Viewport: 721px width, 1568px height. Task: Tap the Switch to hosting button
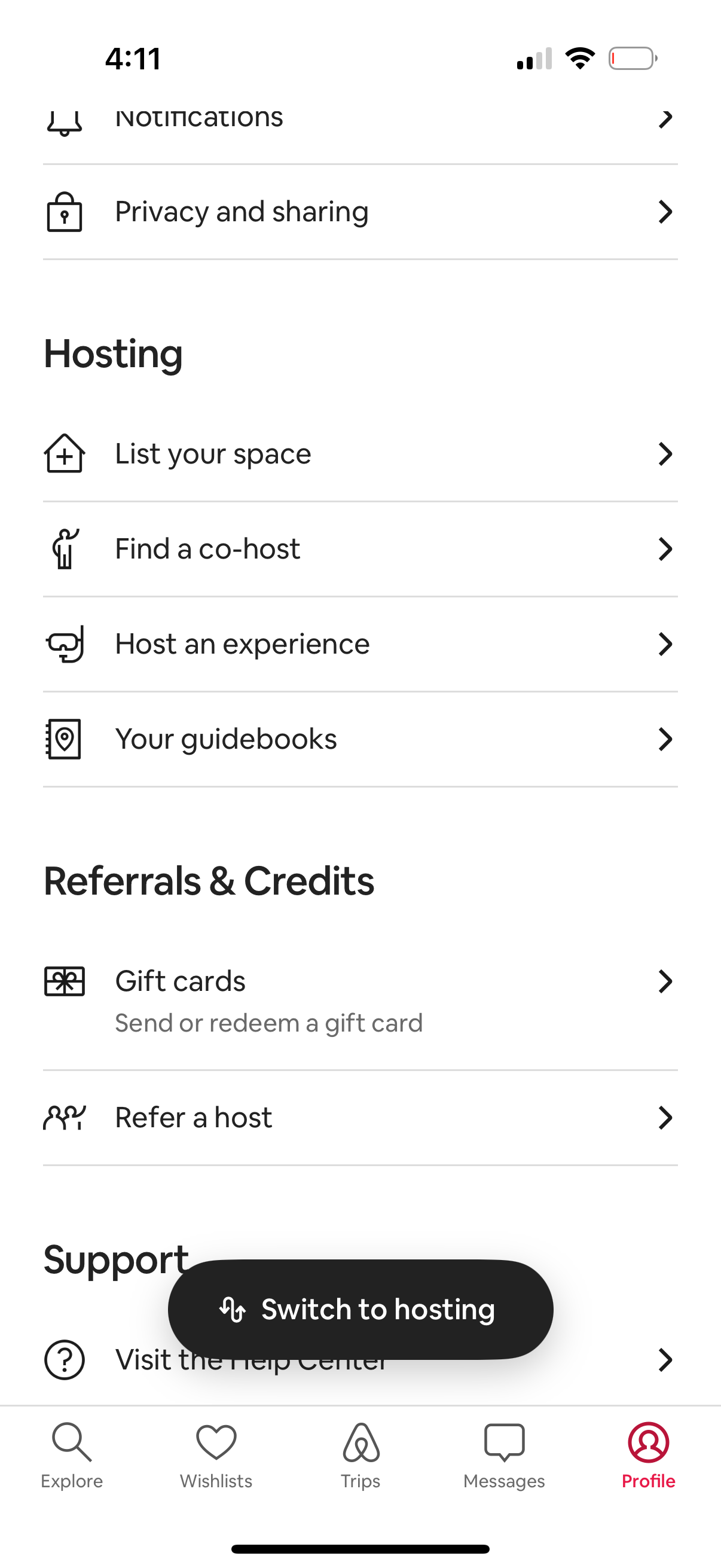coord(360,1309)
